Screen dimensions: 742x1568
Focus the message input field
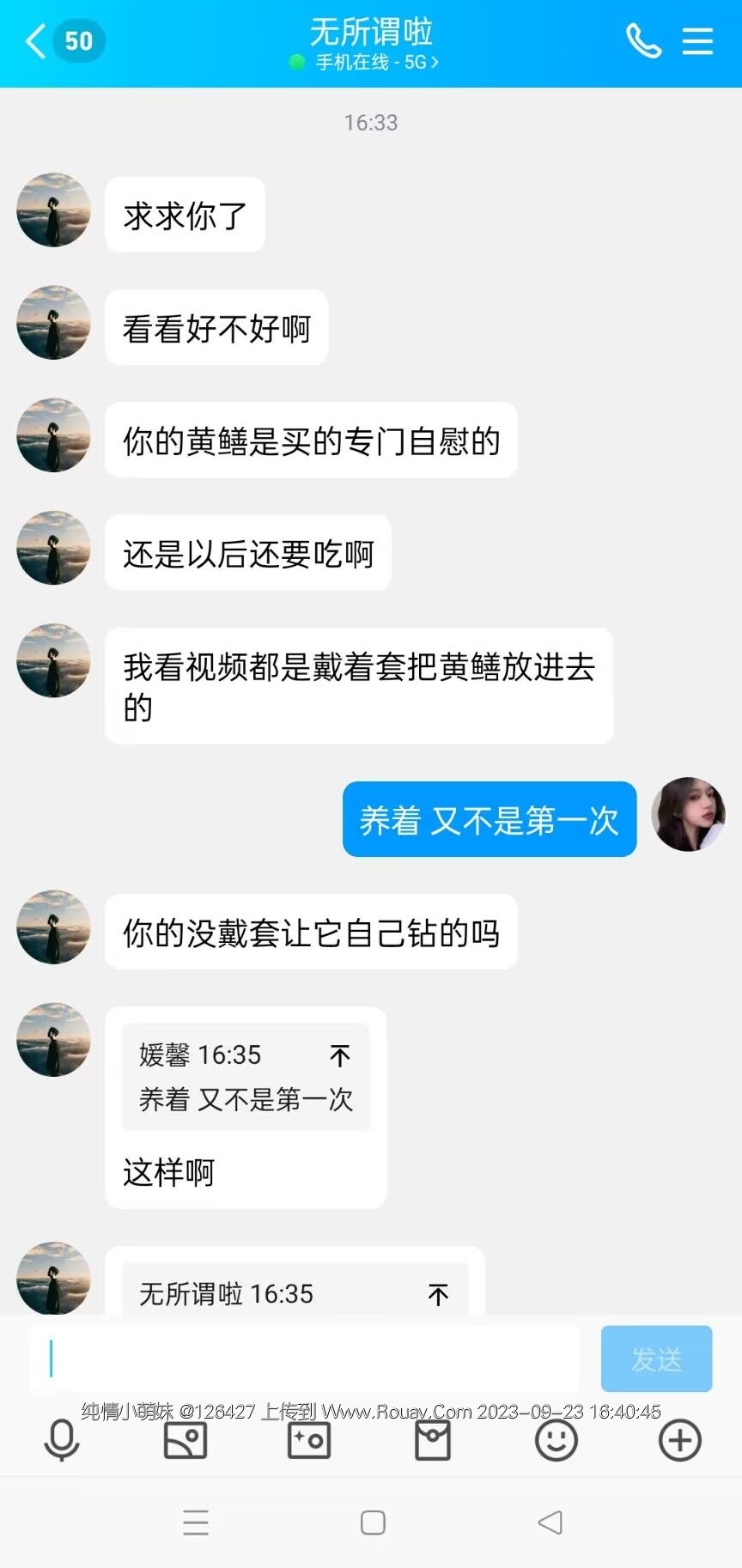coord(304,1358)
